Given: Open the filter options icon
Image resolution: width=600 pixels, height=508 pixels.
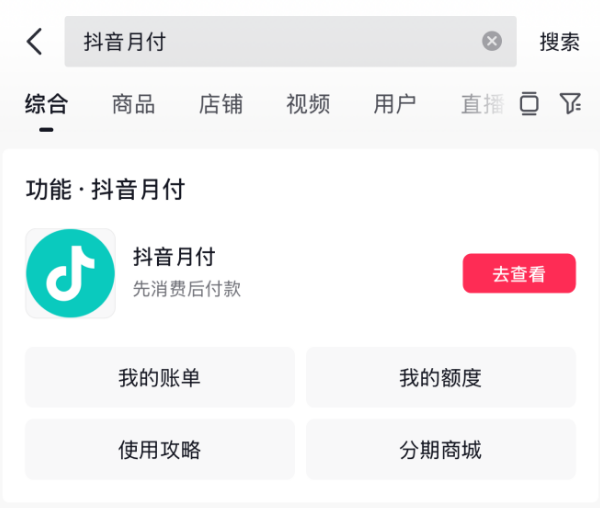Looking at the screenshot, I should 570,103.
